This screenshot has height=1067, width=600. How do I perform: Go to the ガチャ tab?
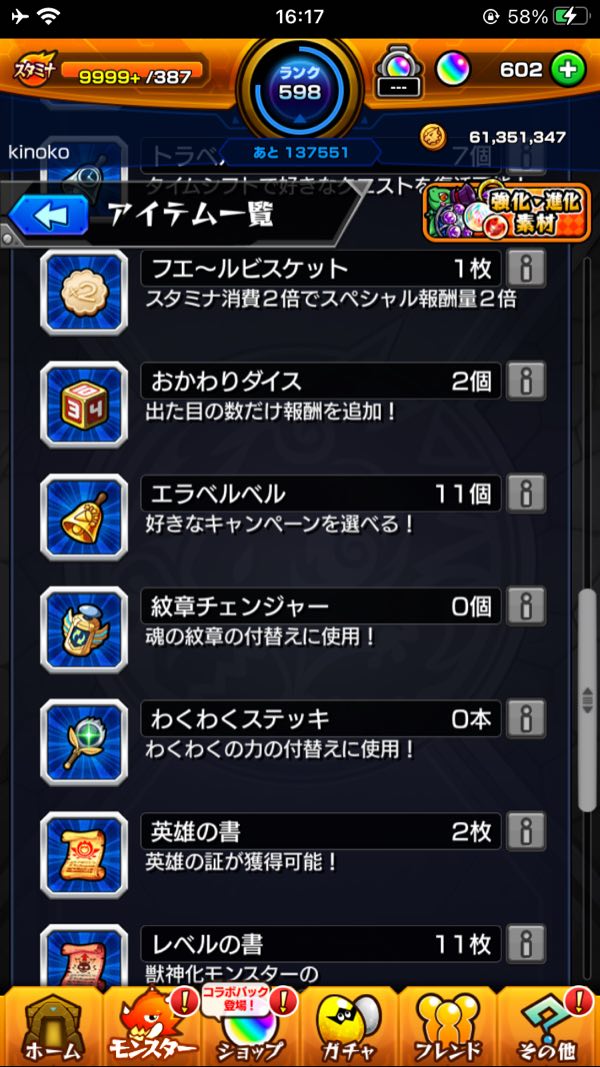pyautogui.click(x=349, y=1026)
